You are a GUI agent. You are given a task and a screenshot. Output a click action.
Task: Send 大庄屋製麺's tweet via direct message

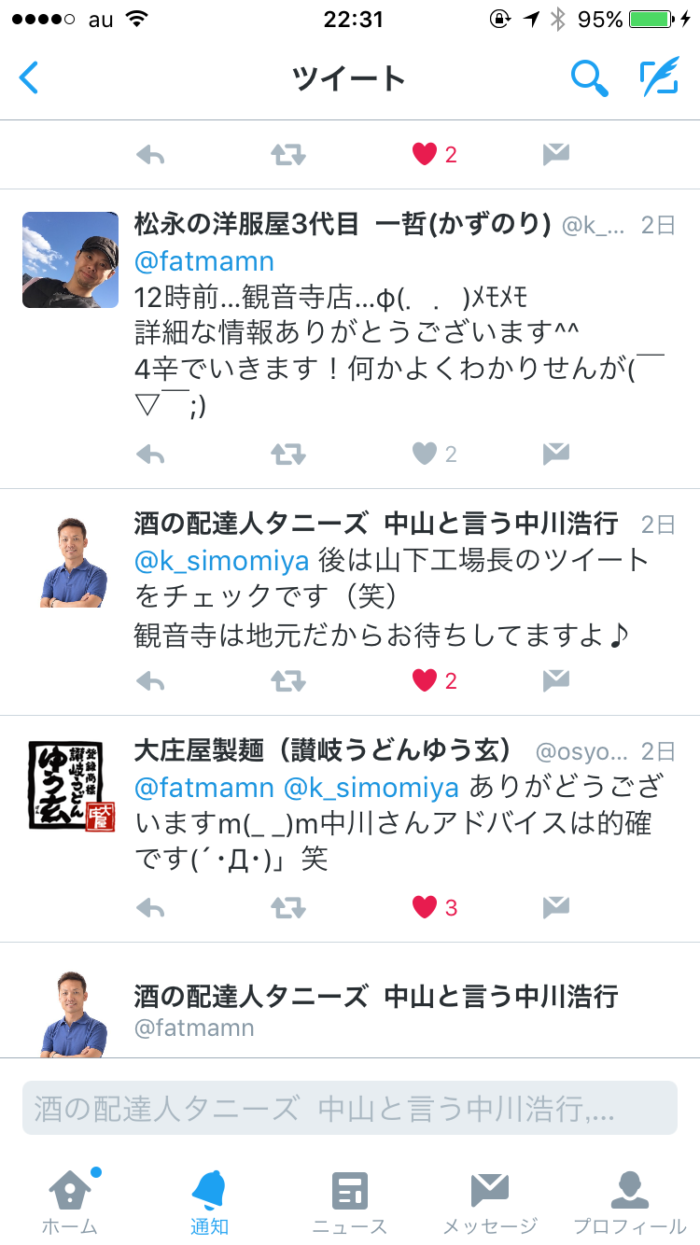(556, 907)
